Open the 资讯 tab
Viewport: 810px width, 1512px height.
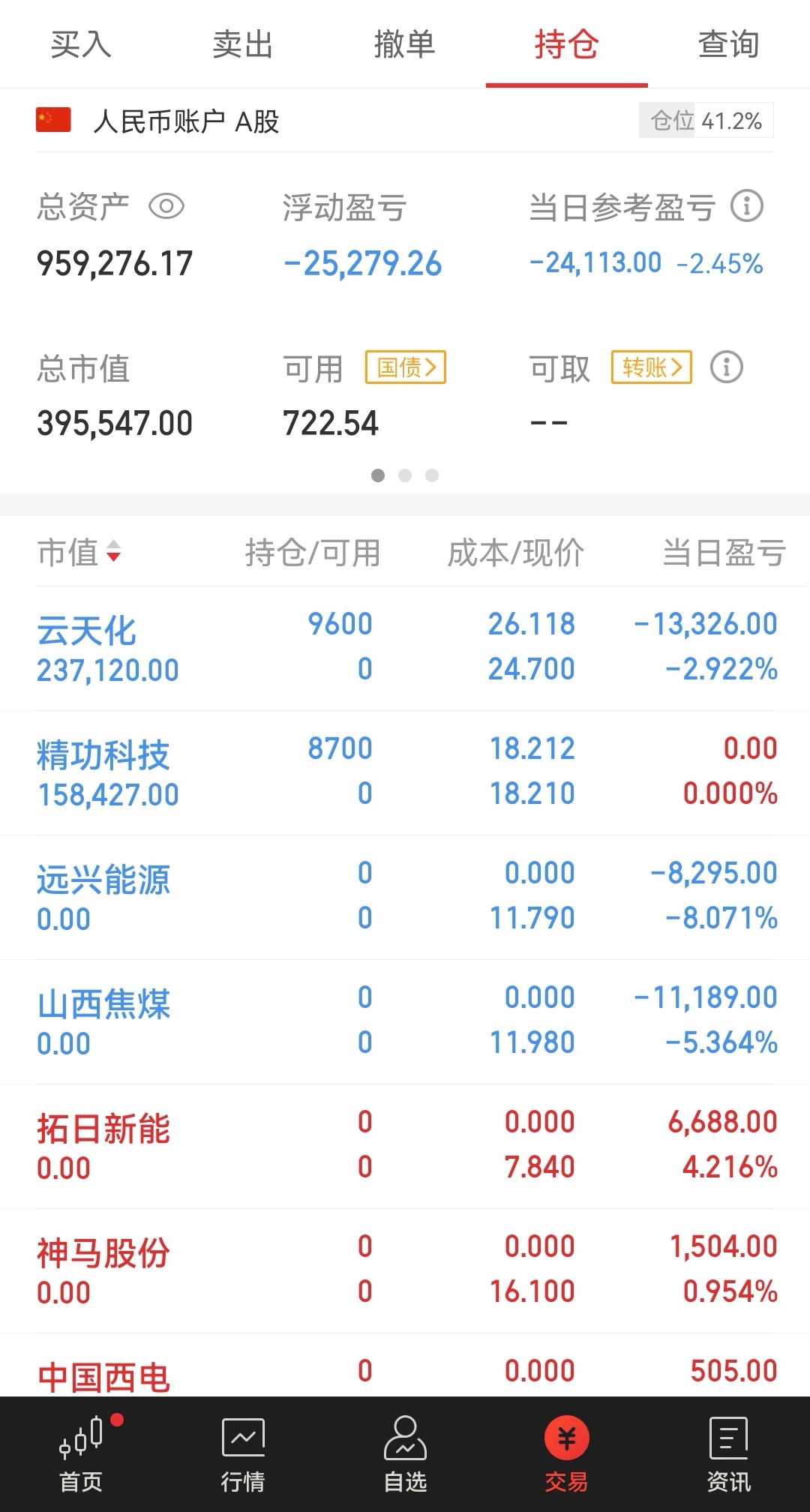(x=729, y=1454)
